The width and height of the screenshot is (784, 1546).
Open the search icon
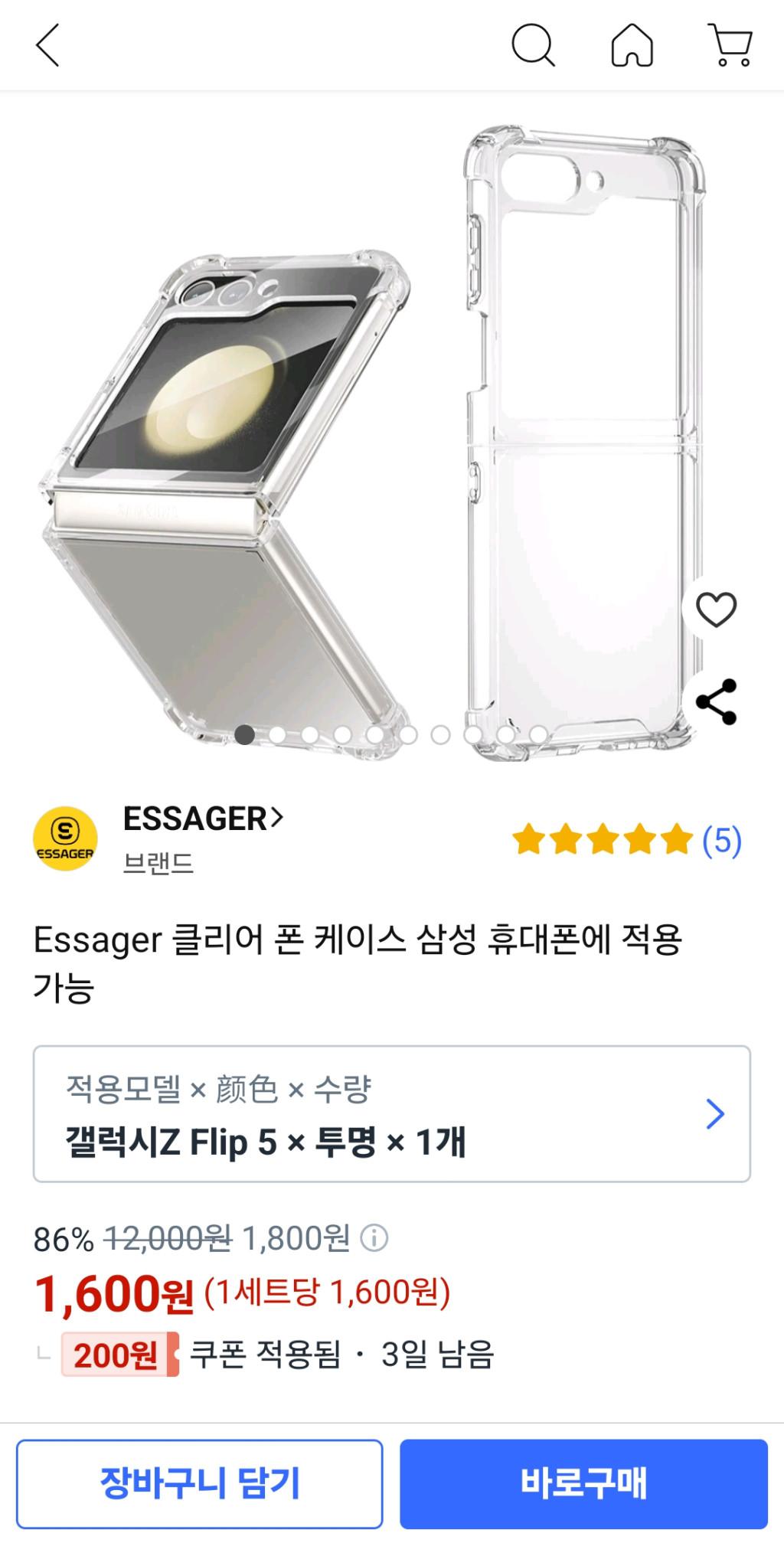[x=532, y=46]
